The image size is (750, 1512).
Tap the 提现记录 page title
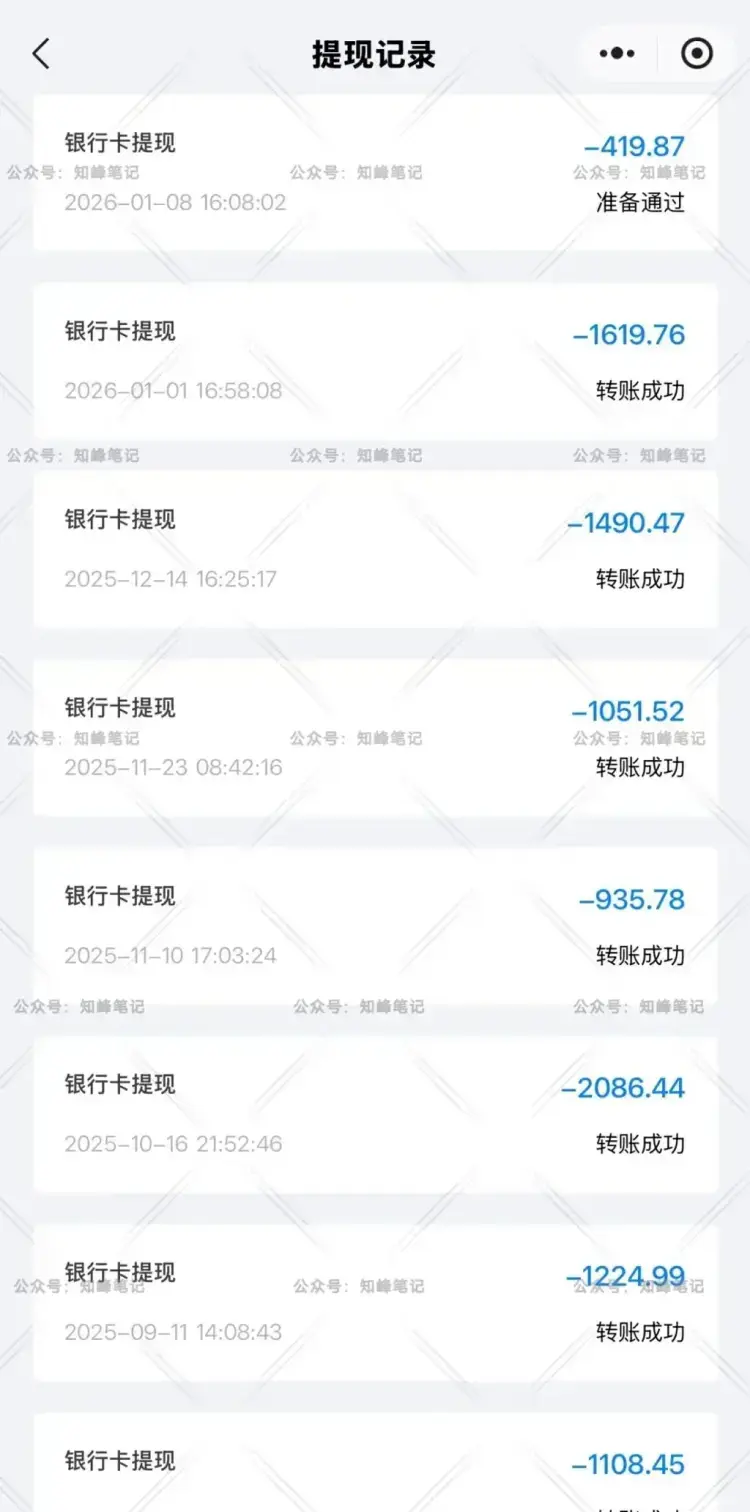click(375, 54)
